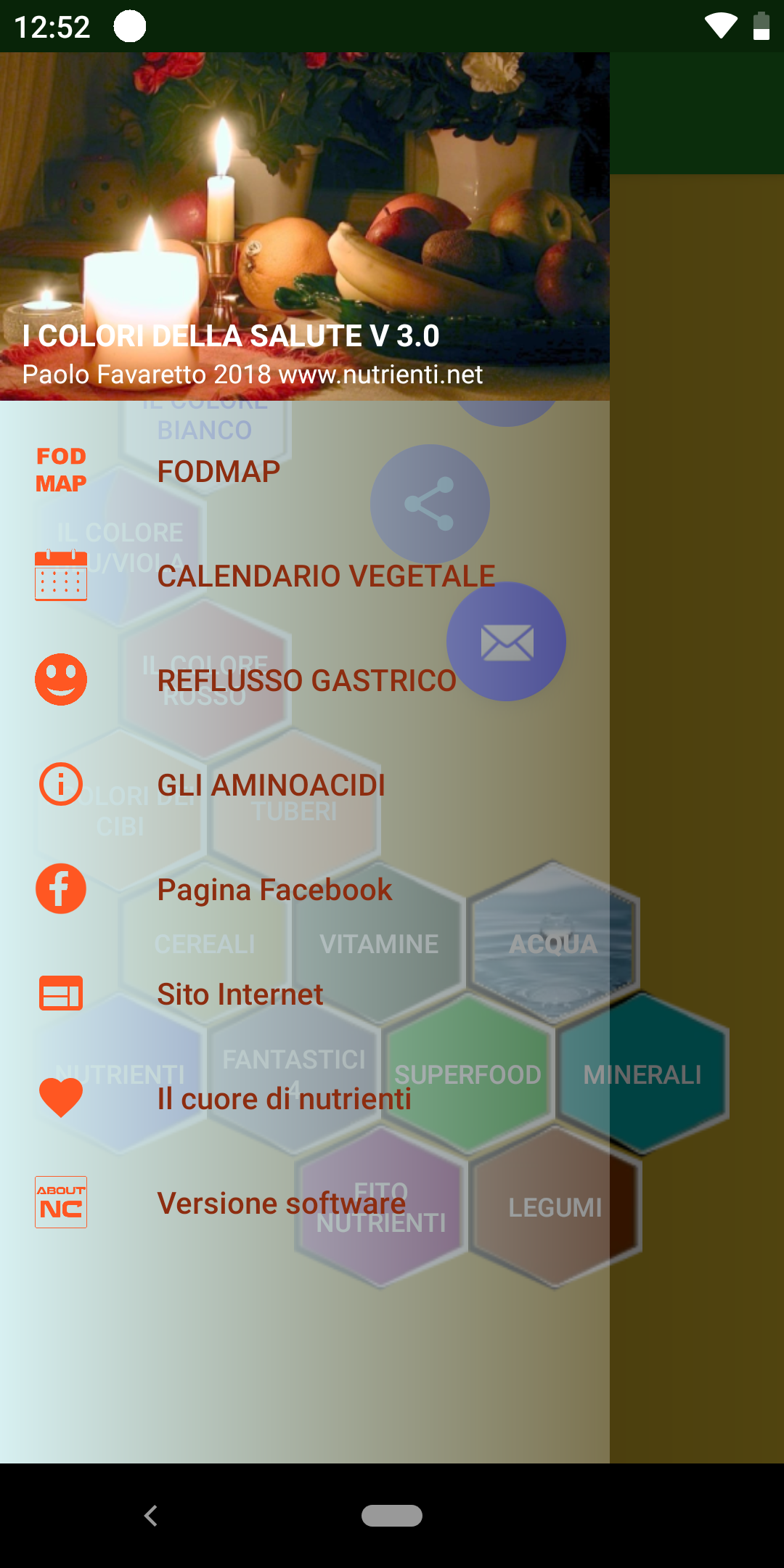Select Il cuore di nutrienti
Image resolution: width=784 pixels, height=1568 pixels.
point(284,1099)
